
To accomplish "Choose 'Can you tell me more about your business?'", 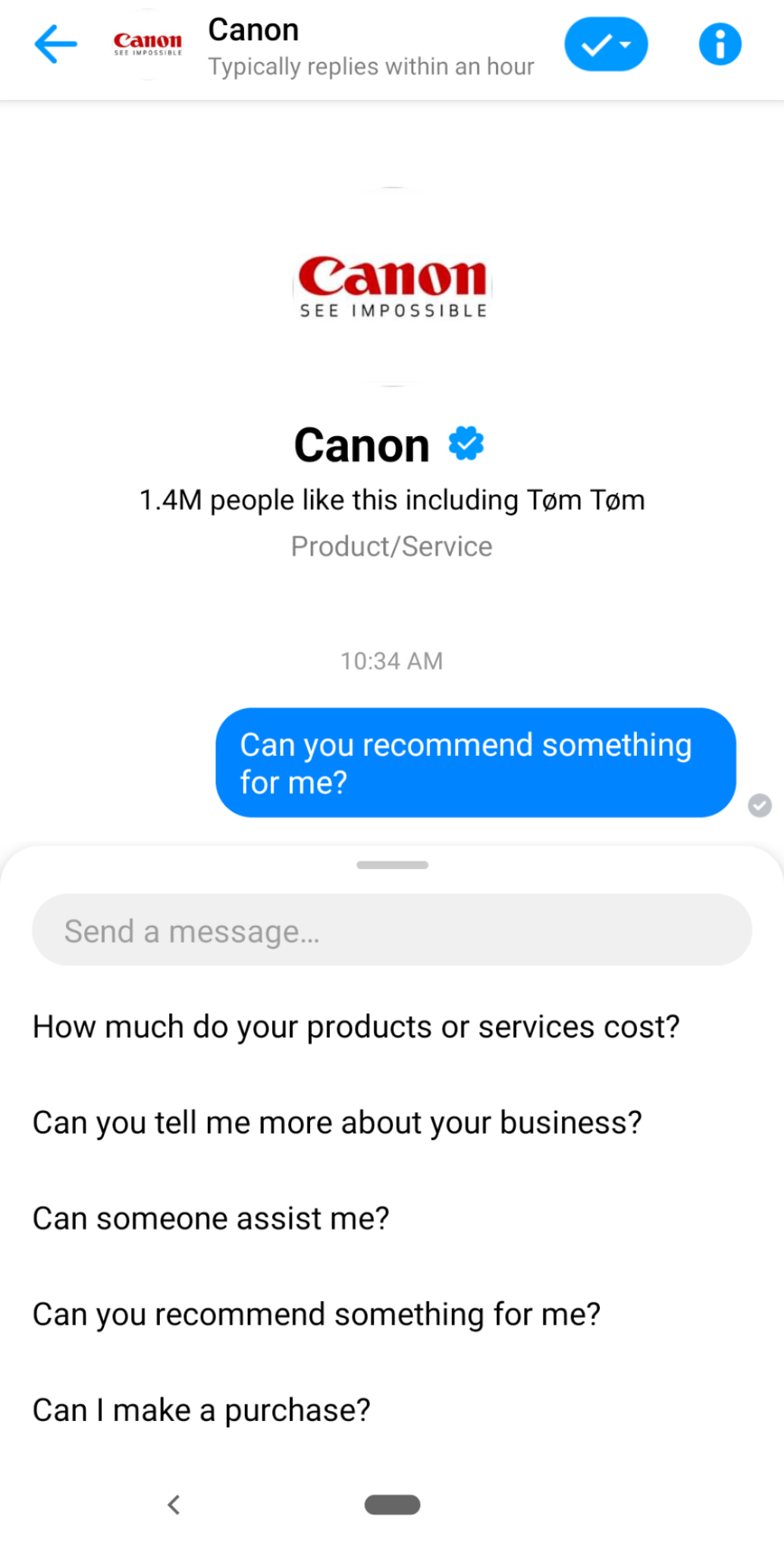I will pyautogui.click(x=337, y=1122).
